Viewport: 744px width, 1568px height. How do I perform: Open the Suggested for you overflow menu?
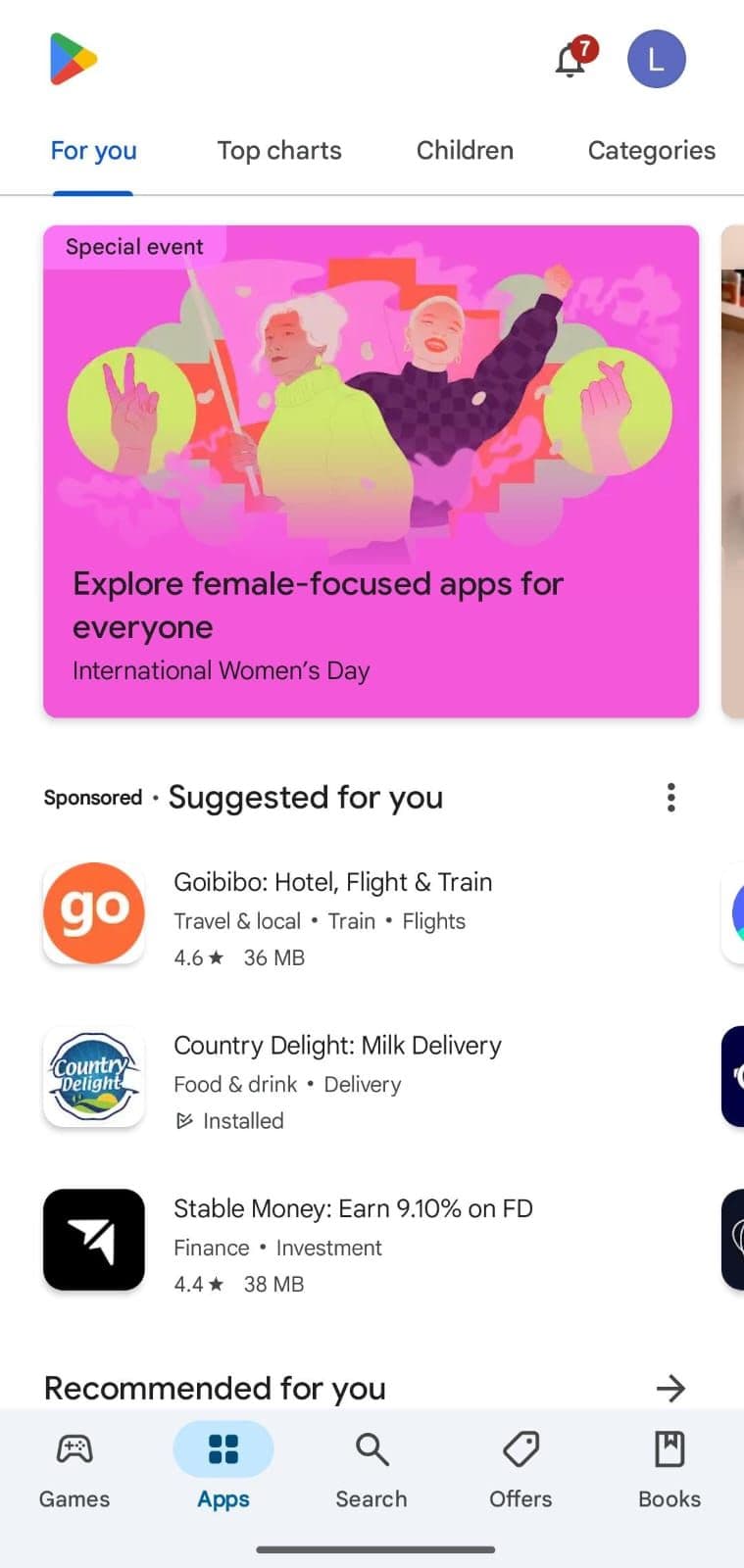tap(670, 798)
